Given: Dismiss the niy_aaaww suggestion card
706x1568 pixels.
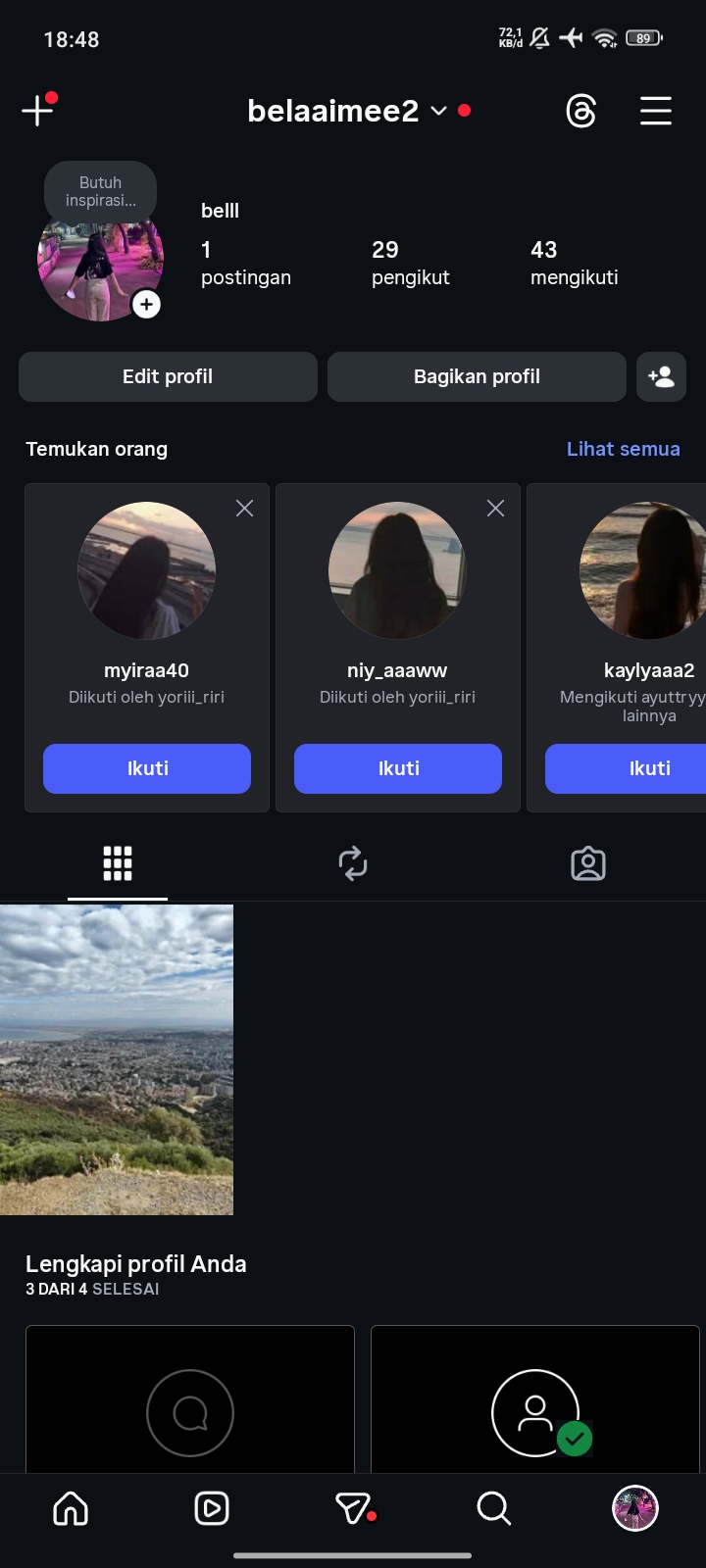Looking at the screenshot, I should pyautogui.click(x=495, y=508).
